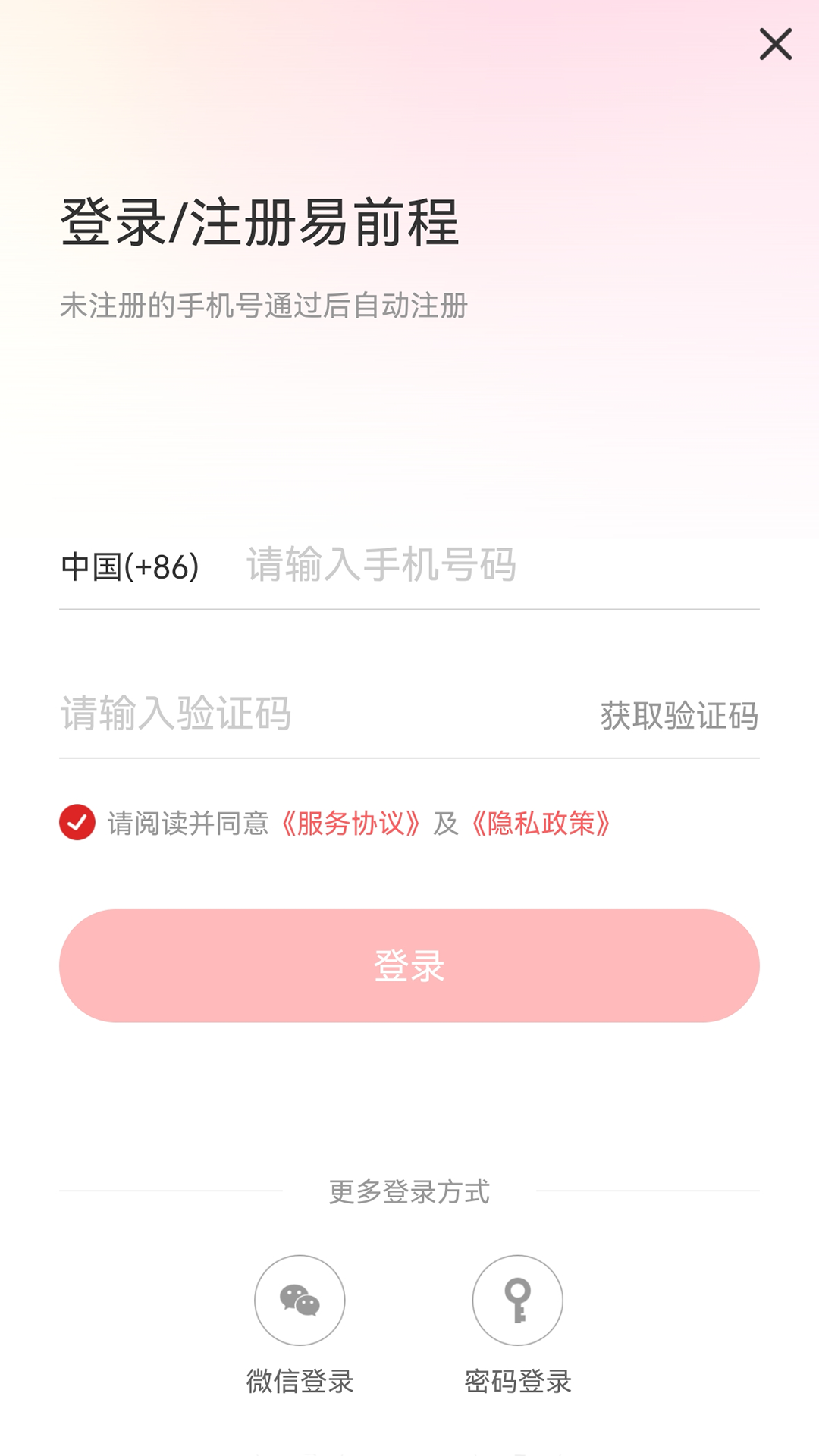Open WeChat login via the chat bubbles icon
819x1456 pixels.
click(x=300, y=1299)
